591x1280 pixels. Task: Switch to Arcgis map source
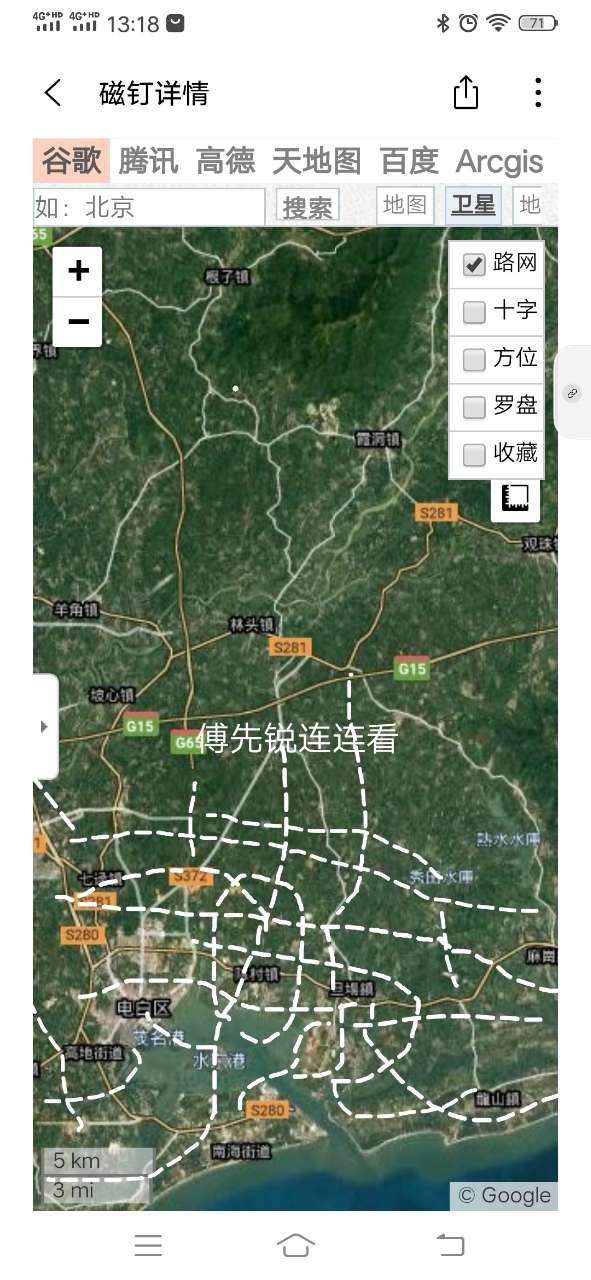(499, 161)
